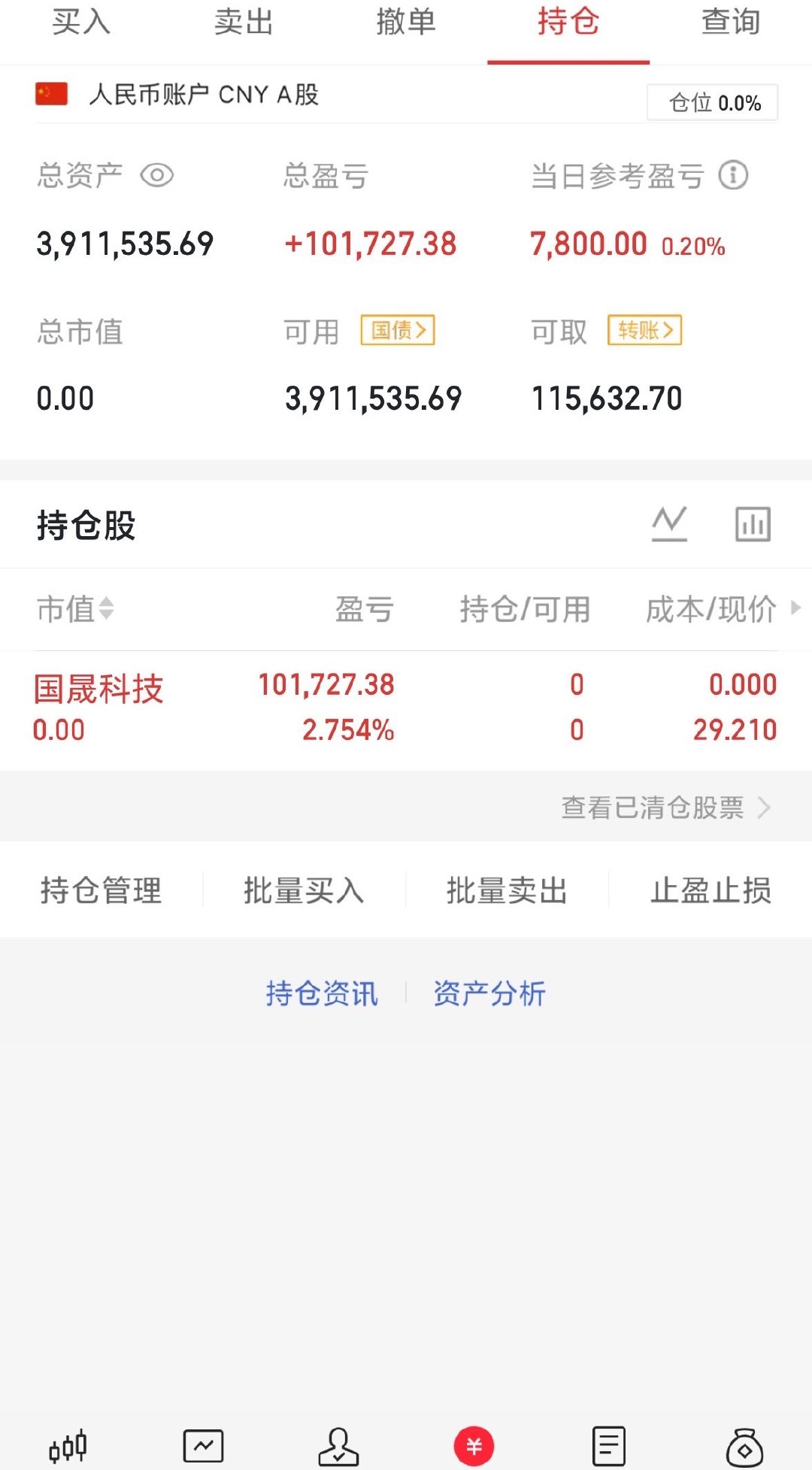Screen dimensions: 812x1470
Task: Switch to the 卖出 tab
Action: click(x=242, y=23)
